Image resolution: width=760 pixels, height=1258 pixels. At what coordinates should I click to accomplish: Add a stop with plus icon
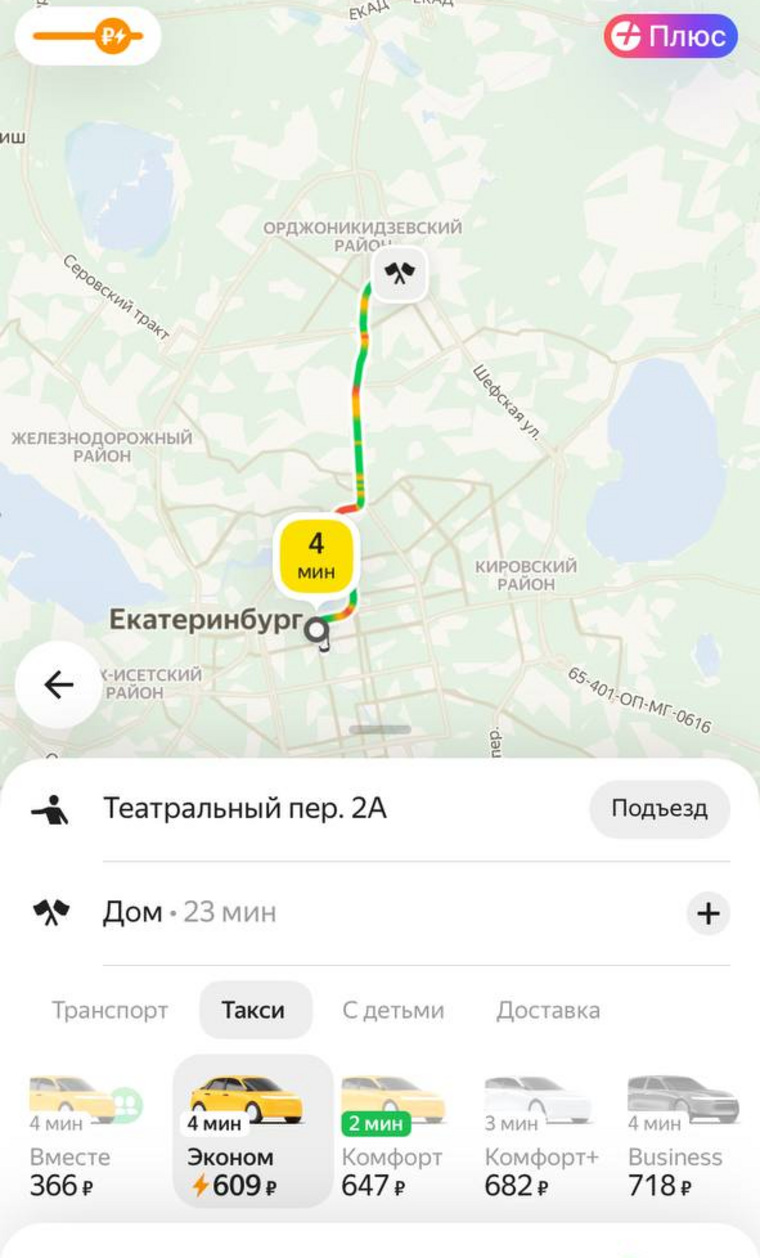(708, 913)
